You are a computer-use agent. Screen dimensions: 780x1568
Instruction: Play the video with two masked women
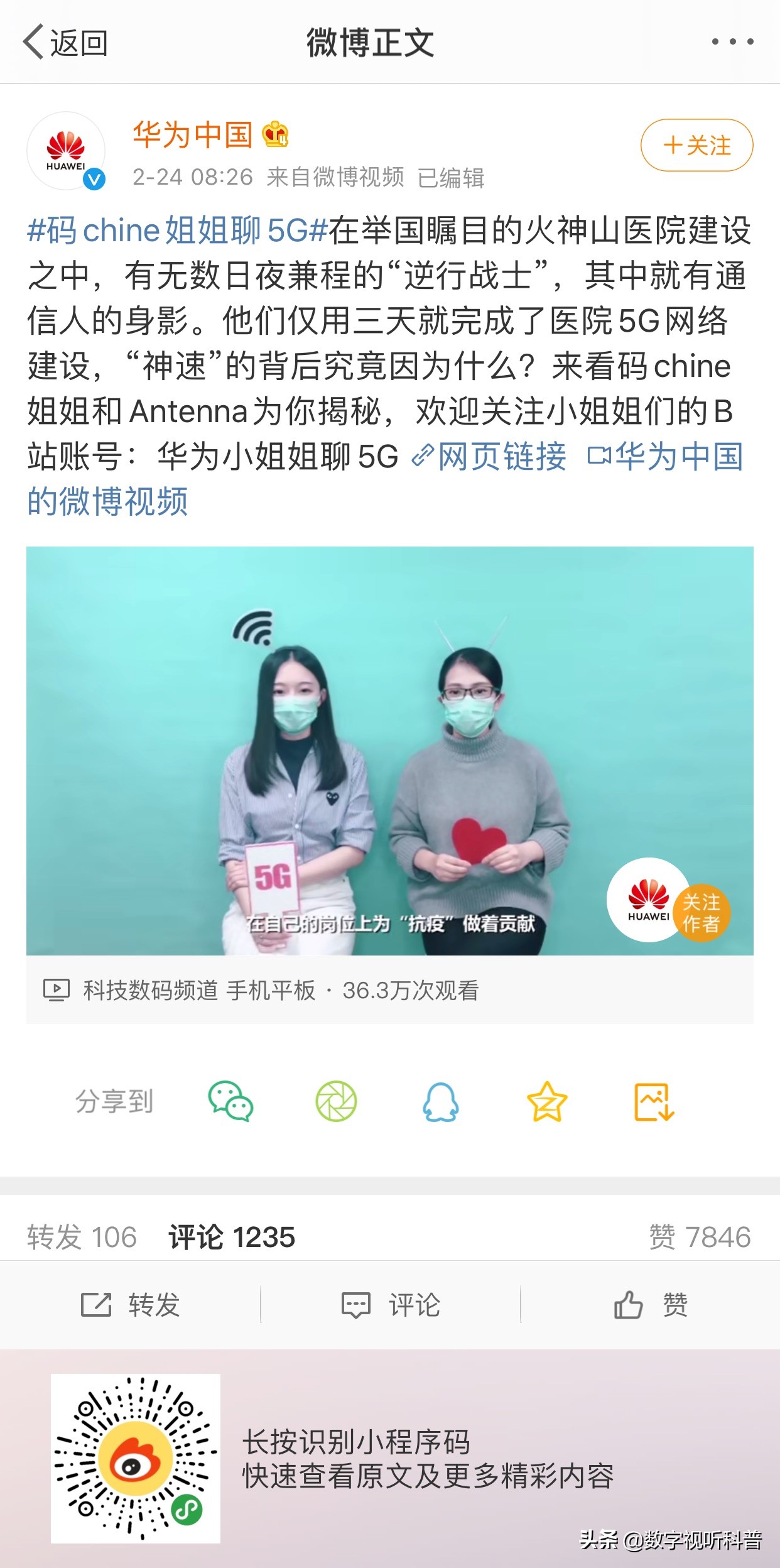click(389, 751)
